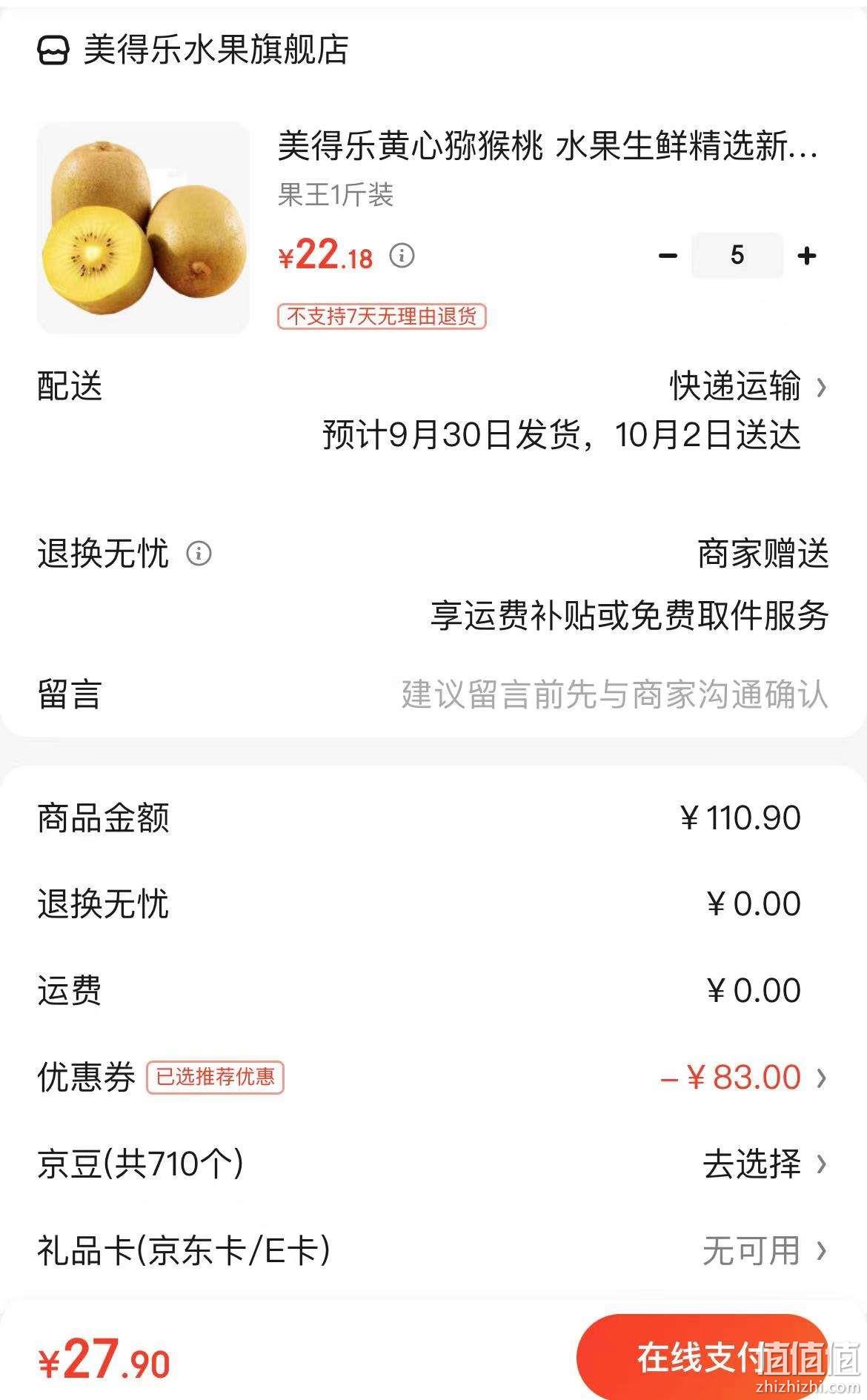Choose 京豆 via 去选择

[x=764, y=1164]
